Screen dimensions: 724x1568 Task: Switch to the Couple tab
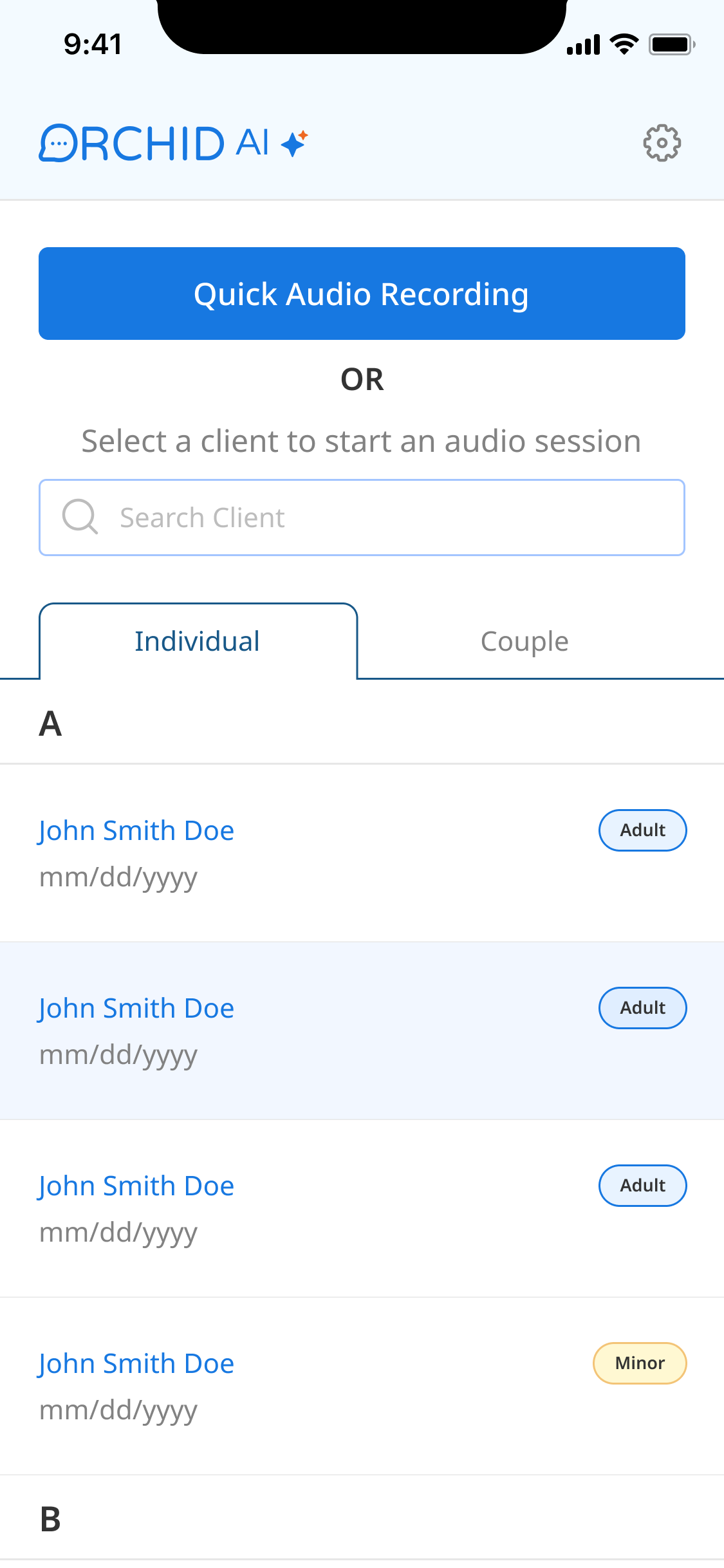(x=524, y=641)
